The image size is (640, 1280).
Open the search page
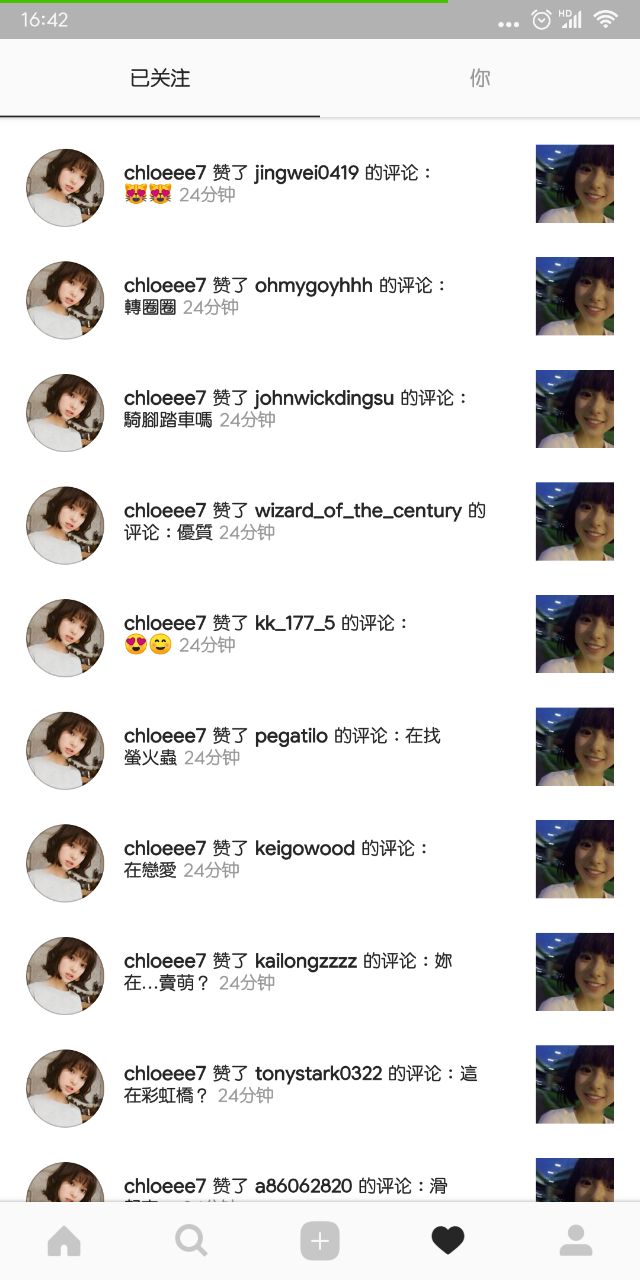coord(191,1241)
